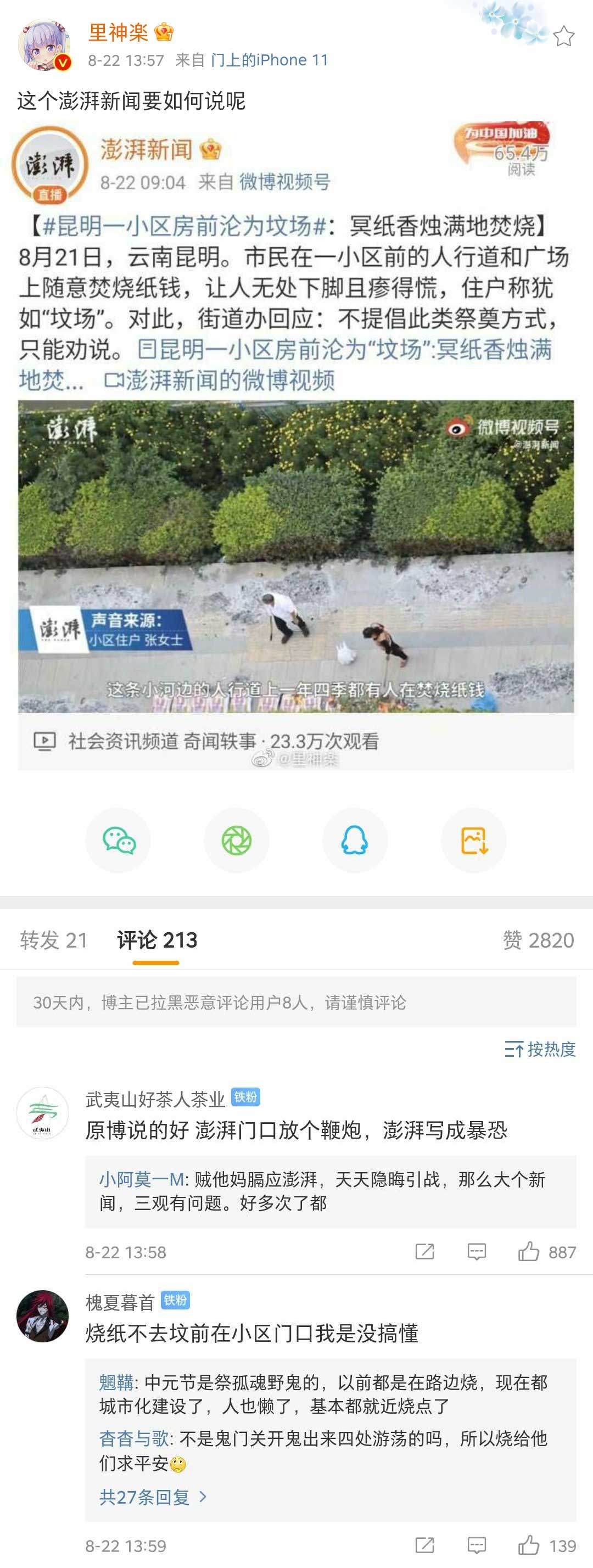
Task: Favorite this post with the star icon
Action: coord(564,37)
